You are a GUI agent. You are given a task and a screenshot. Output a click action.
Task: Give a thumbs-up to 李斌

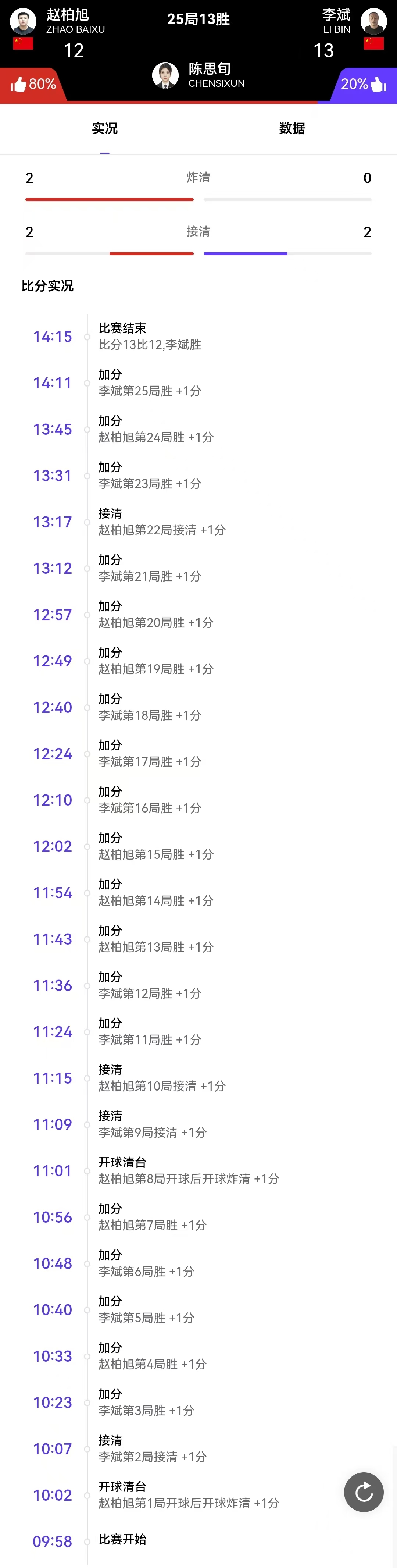coord(378,84)
